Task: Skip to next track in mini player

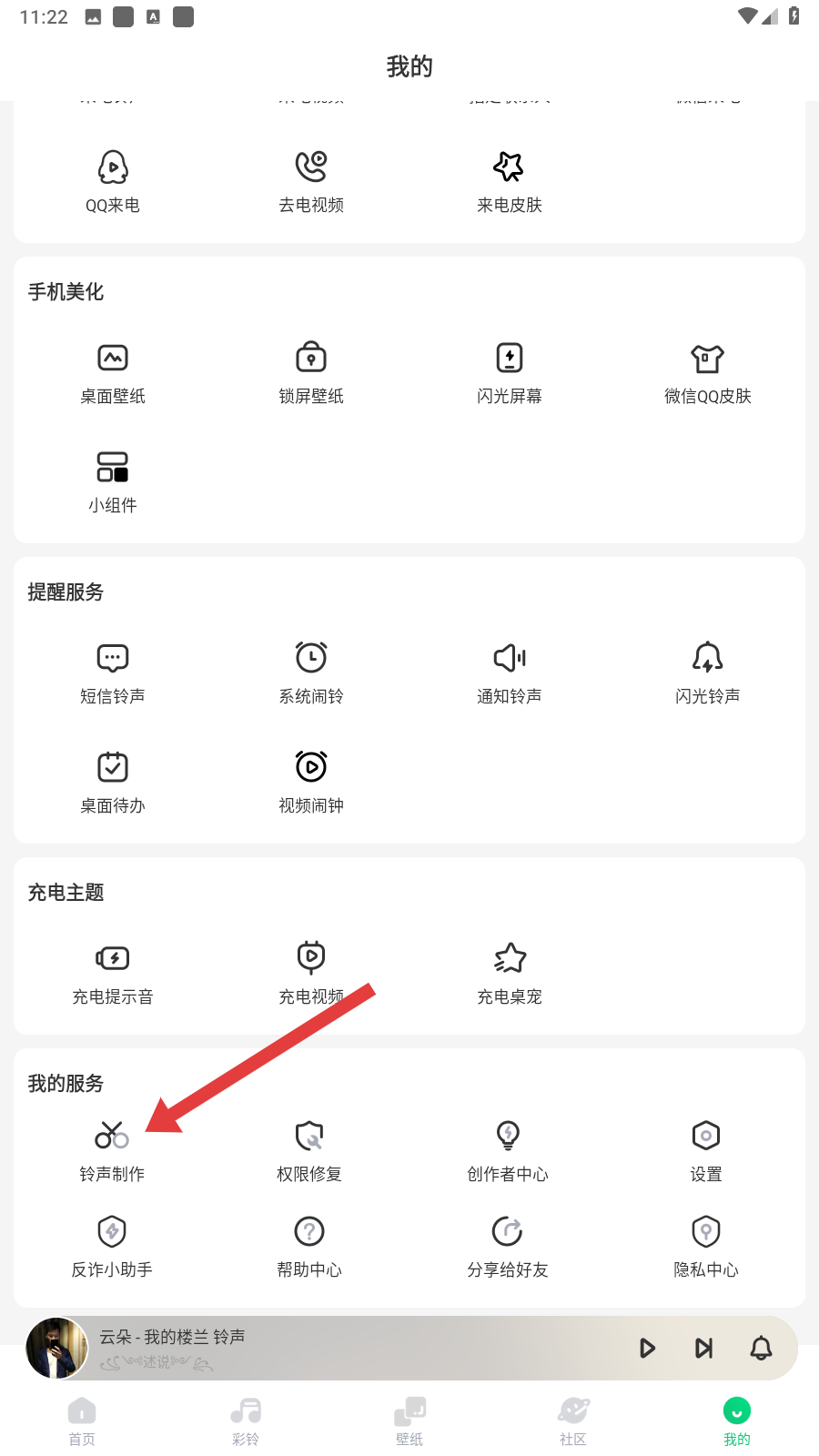Action: pos(703,1348)
